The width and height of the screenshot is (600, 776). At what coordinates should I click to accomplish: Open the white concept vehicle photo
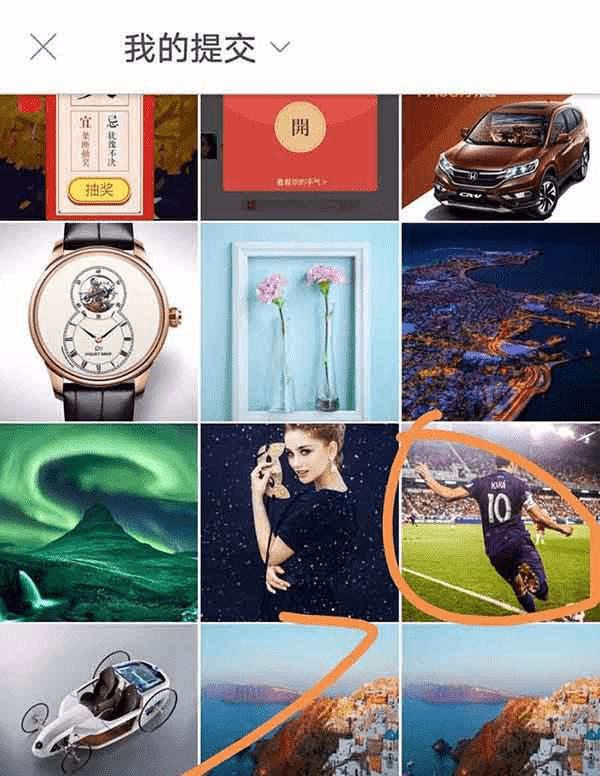tap(99, 700)
